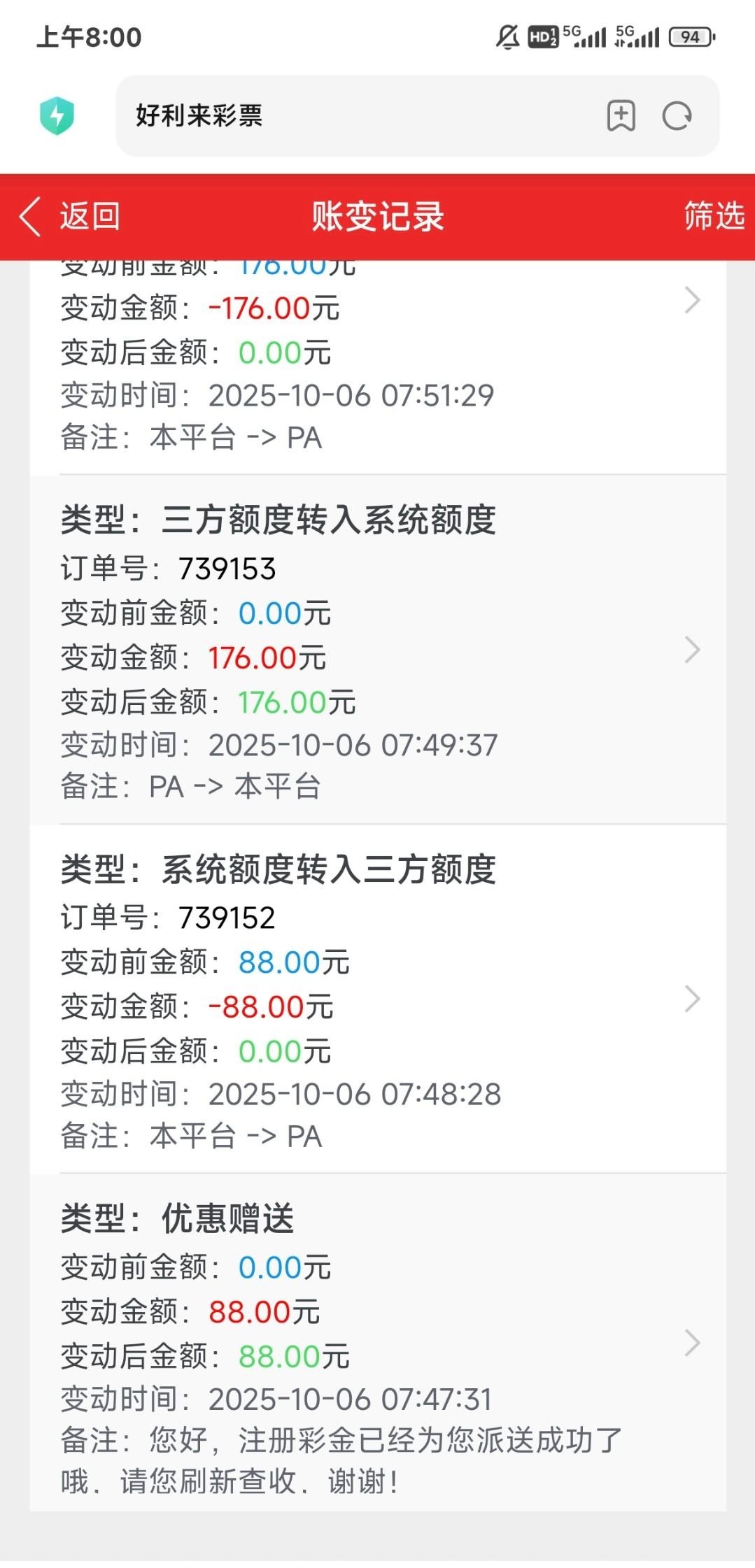Open record for order 739153
The image size is (755, 1568).
378,650
